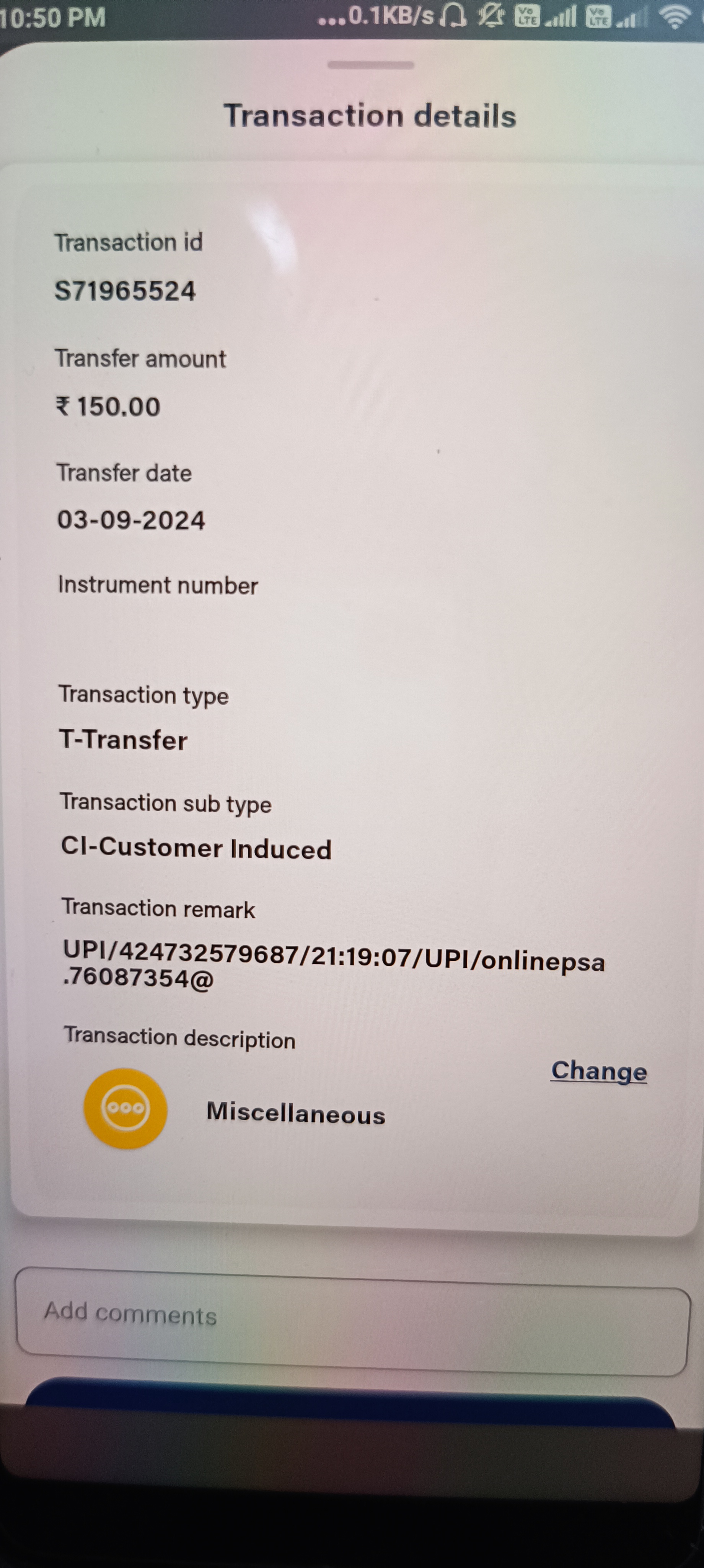Image resolution: width=704 pixels, height=1568 pixels.
Task: Tap the bottom sheet drag handle
Action: 370,65
